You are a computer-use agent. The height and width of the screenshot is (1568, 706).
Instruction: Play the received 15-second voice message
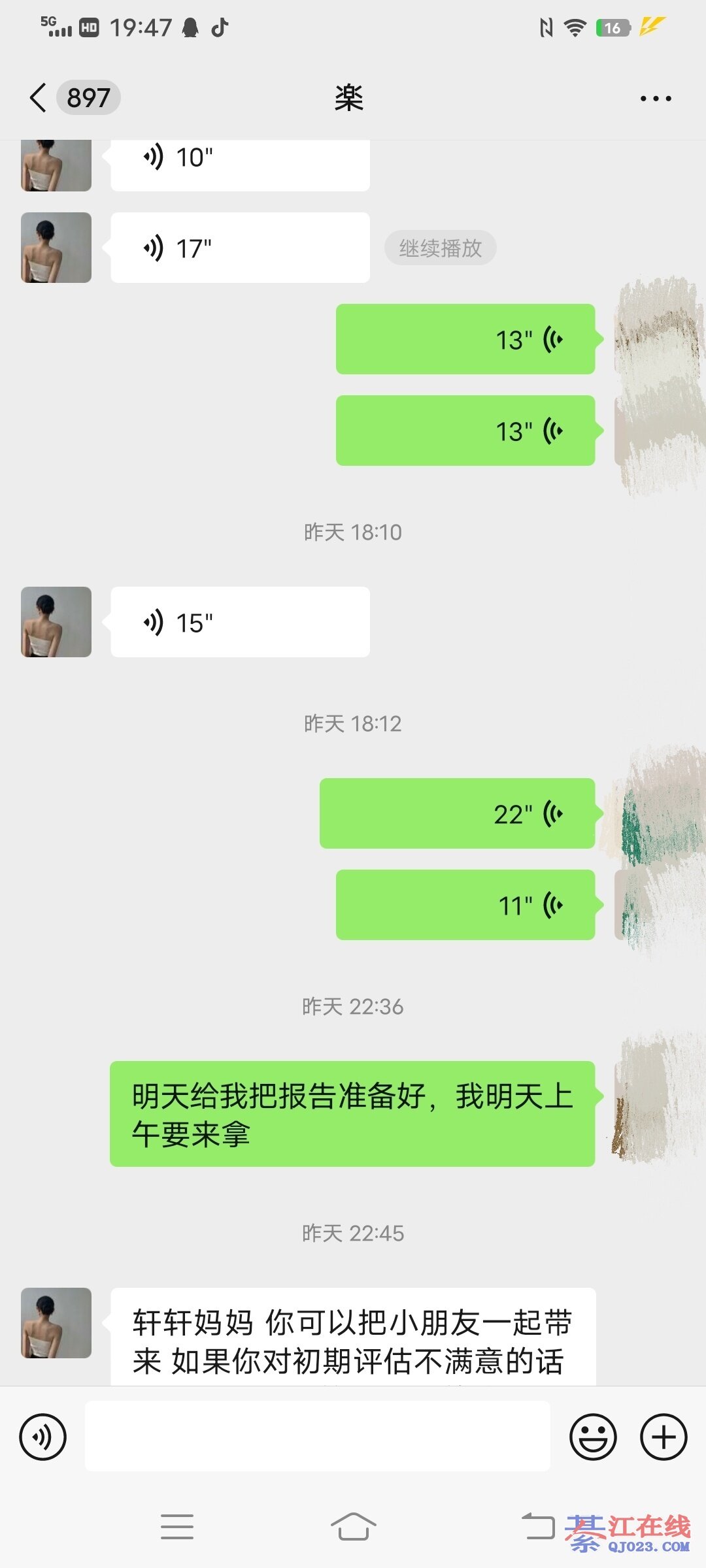pyautogui.click(x=240, y=622)
